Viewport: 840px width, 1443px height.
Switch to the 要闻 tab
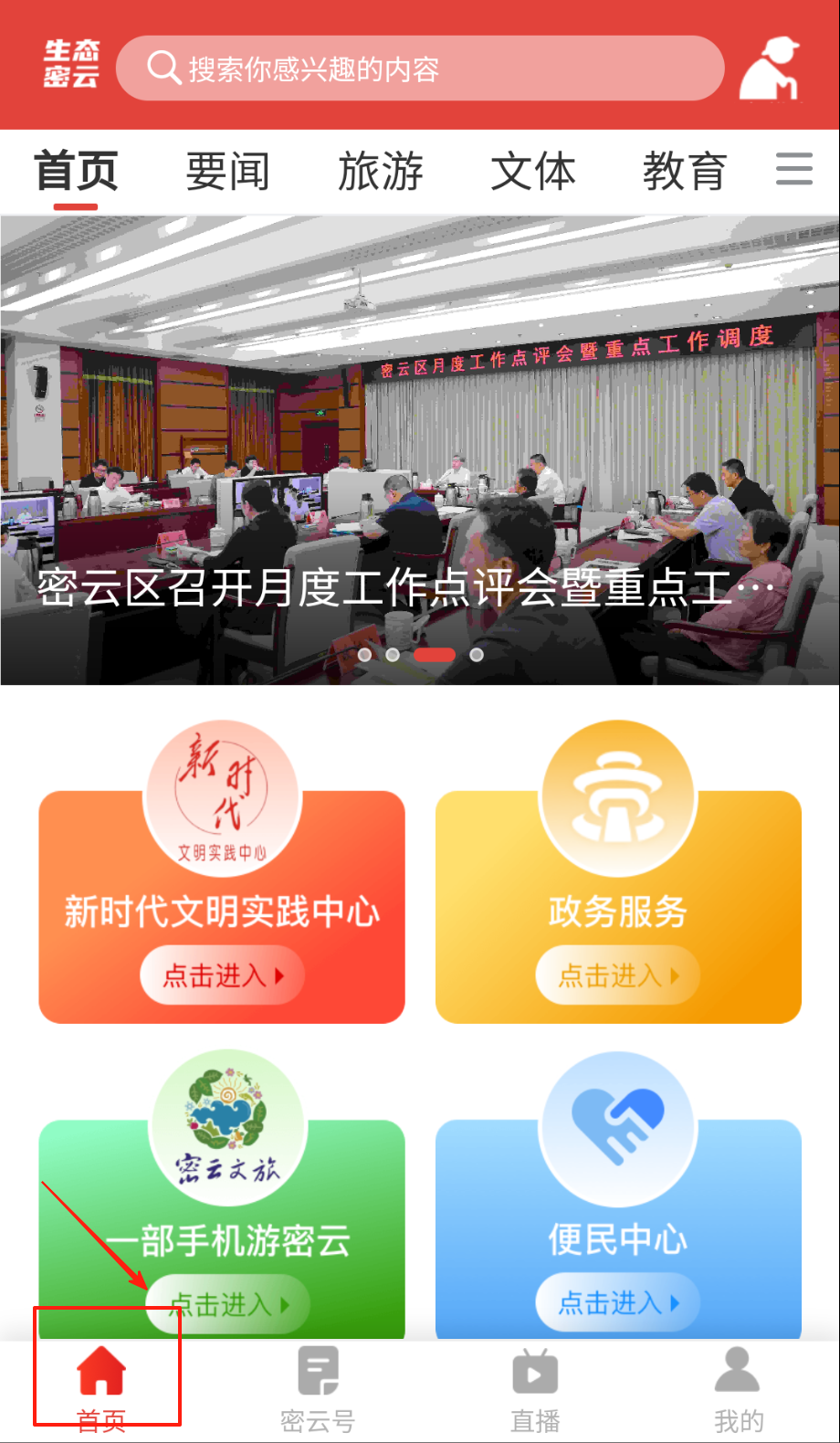coord(227,172)
